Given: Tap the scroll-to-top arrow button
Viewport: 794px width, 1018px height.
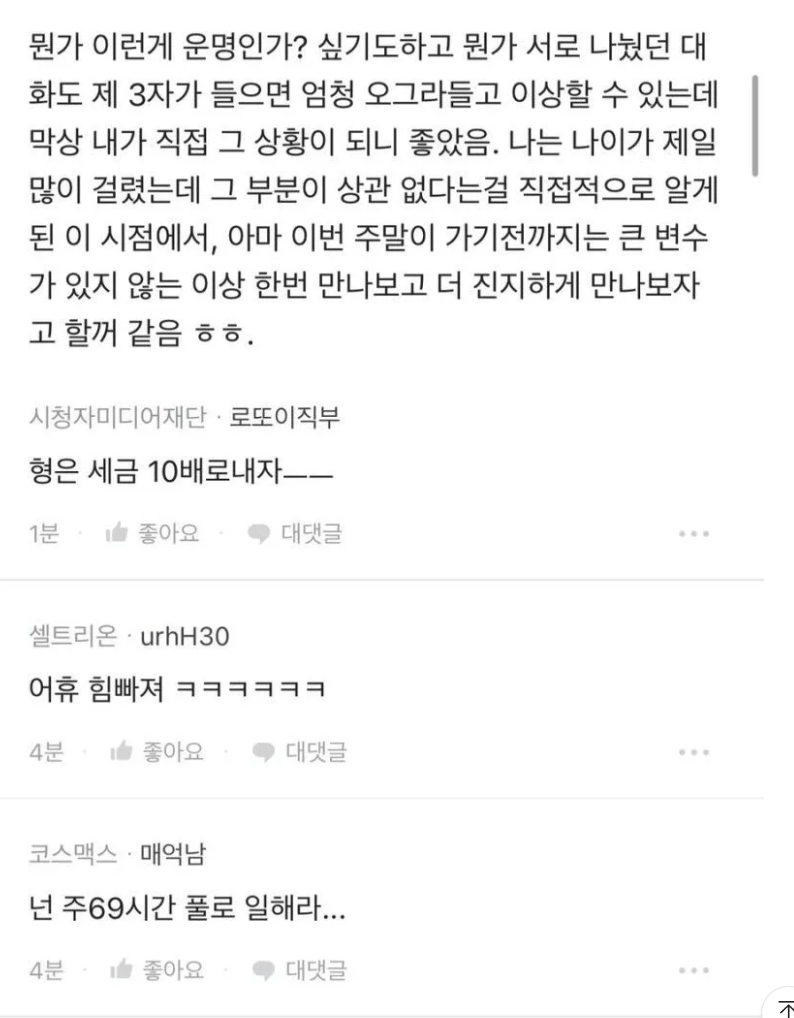Looking at the screenshot, I should tap(781, 1006).
